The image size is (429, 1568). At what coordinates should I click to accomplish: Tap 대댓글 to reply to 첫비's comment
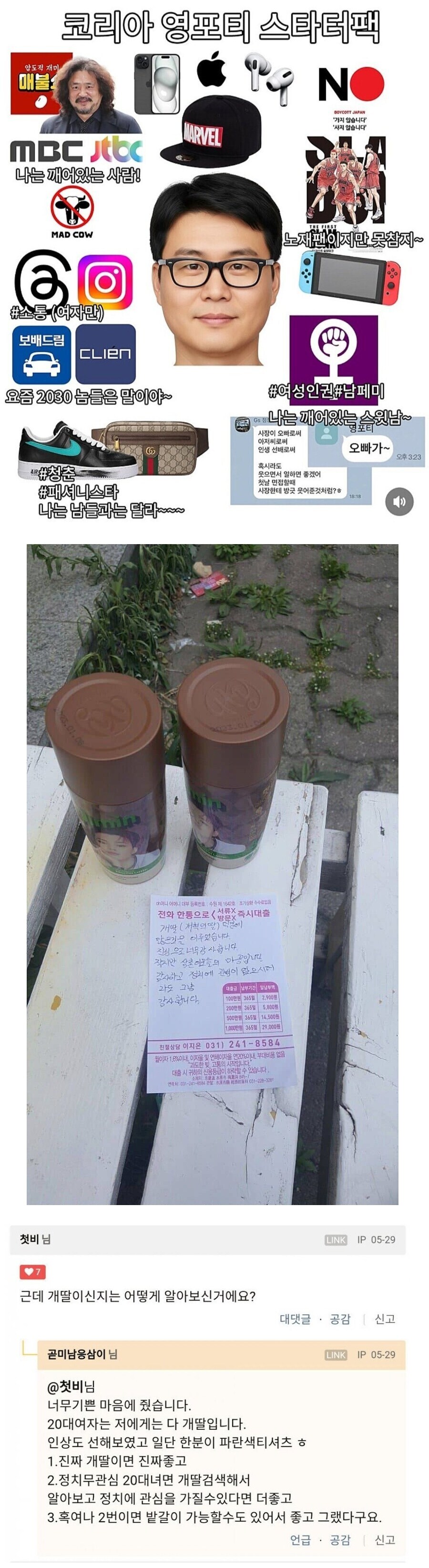click(x=295, y=1319)
